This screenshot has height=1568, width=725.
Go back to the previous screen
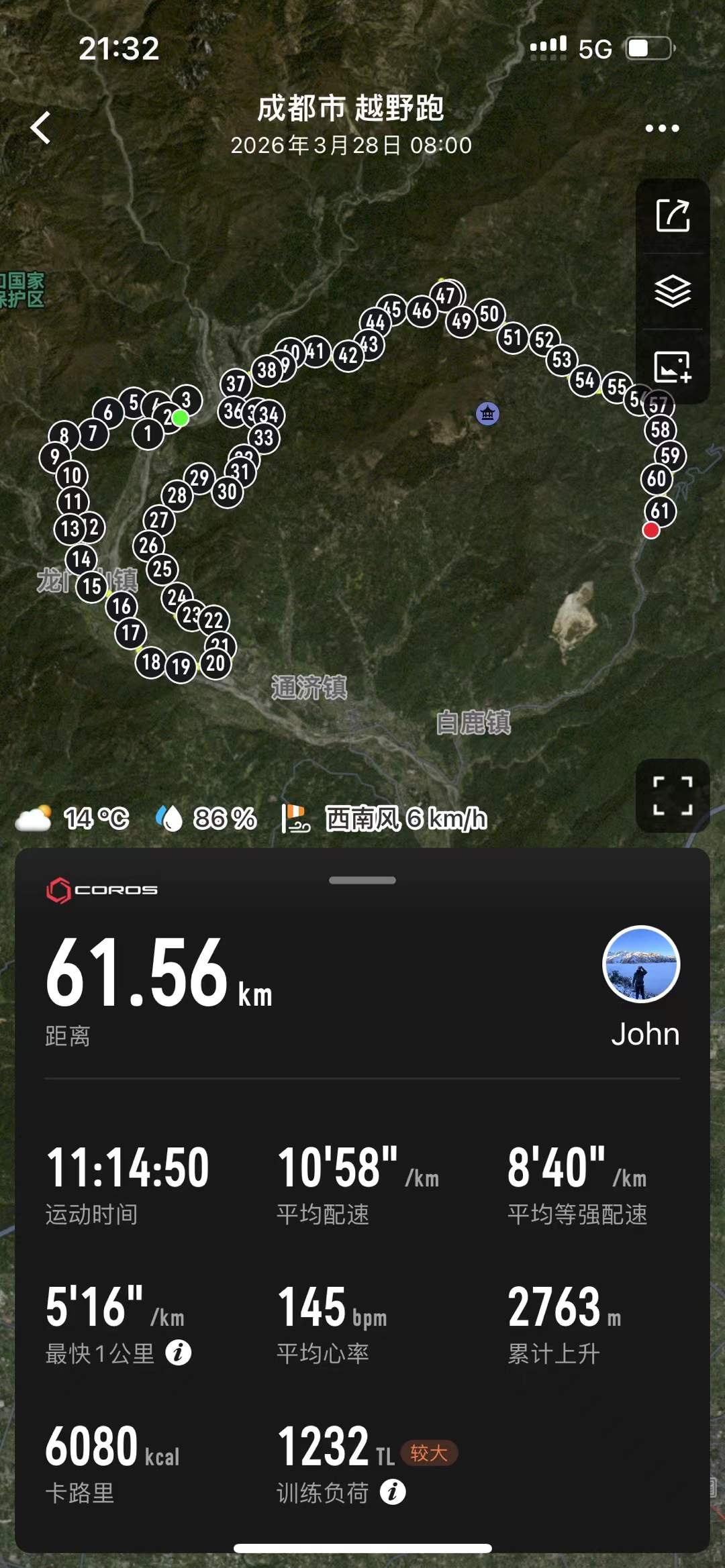point(42,127)
